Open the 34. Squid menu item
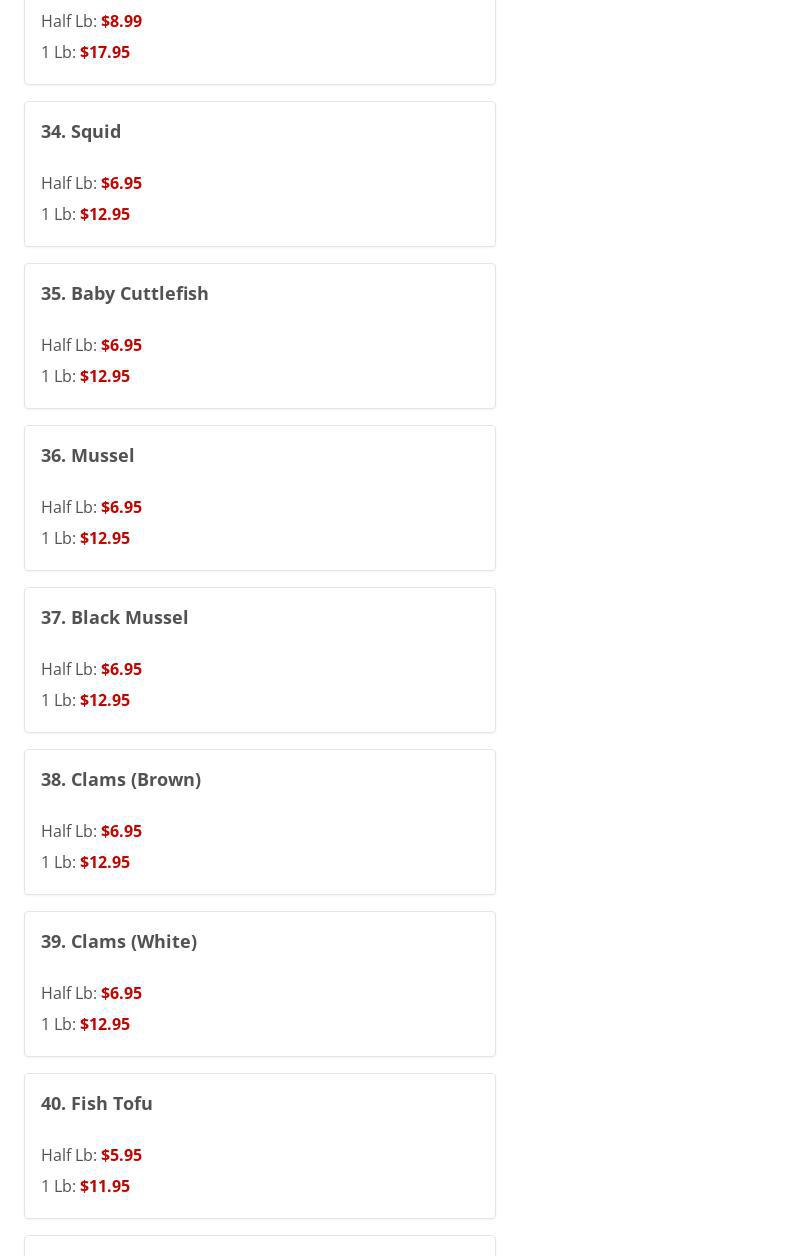785x1256 pixels. (260, 174)
